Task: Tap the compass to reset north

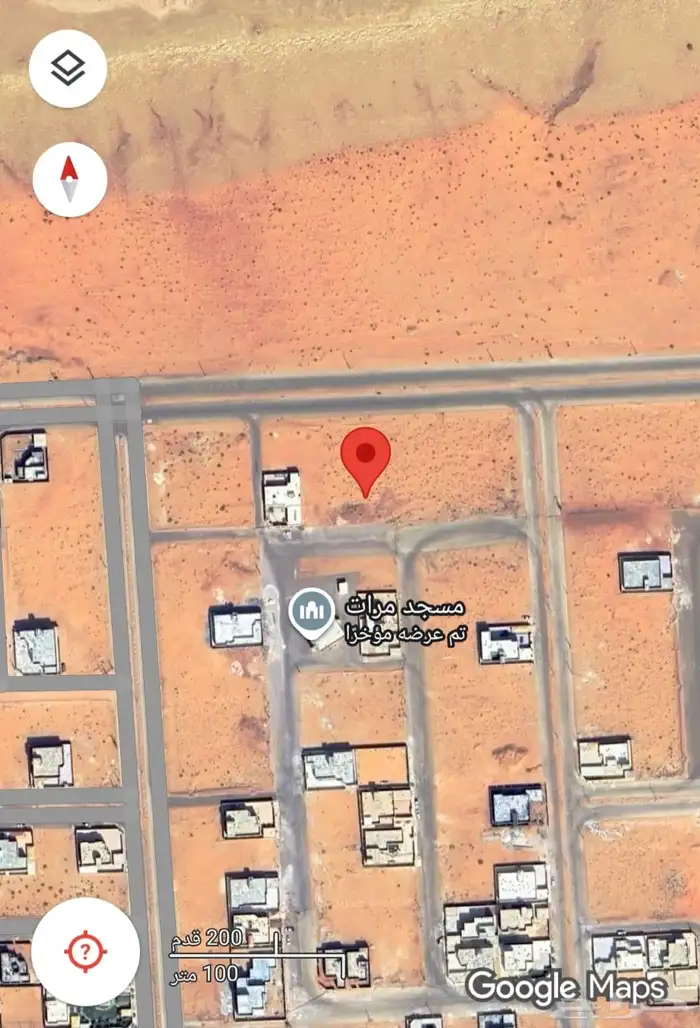Action: click(69, 180)
